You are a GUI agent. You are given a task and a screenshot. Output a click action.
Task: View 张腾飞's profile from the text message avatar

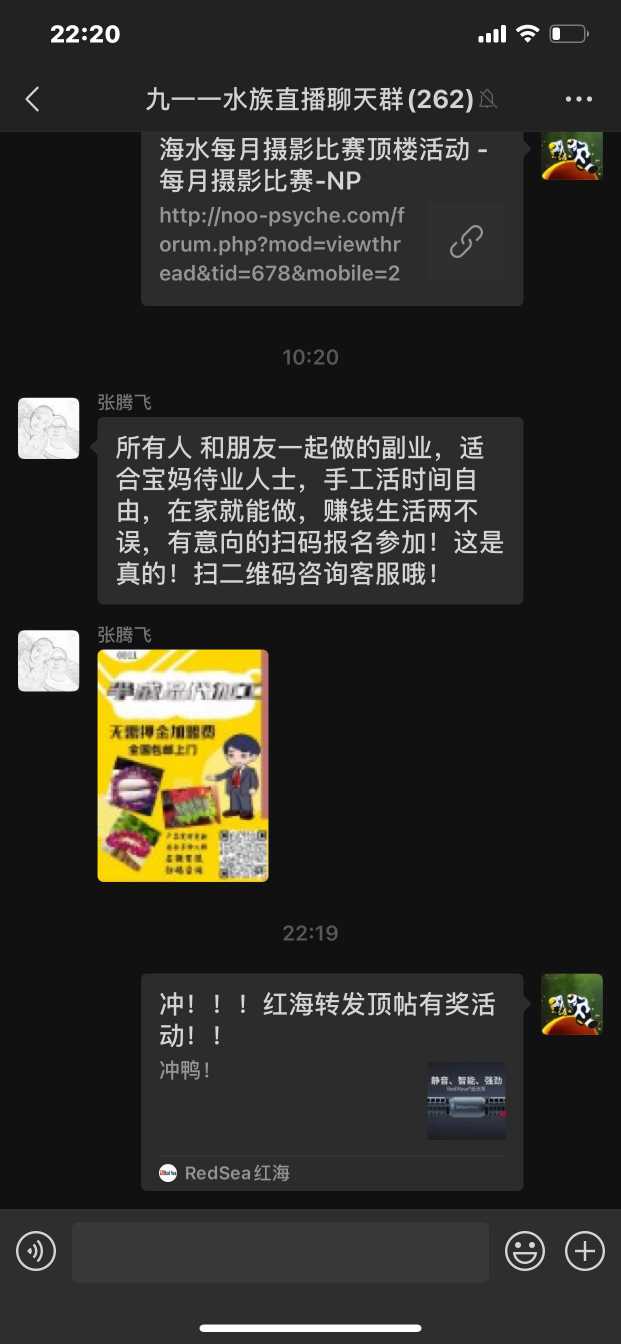[x=48, y=428]
